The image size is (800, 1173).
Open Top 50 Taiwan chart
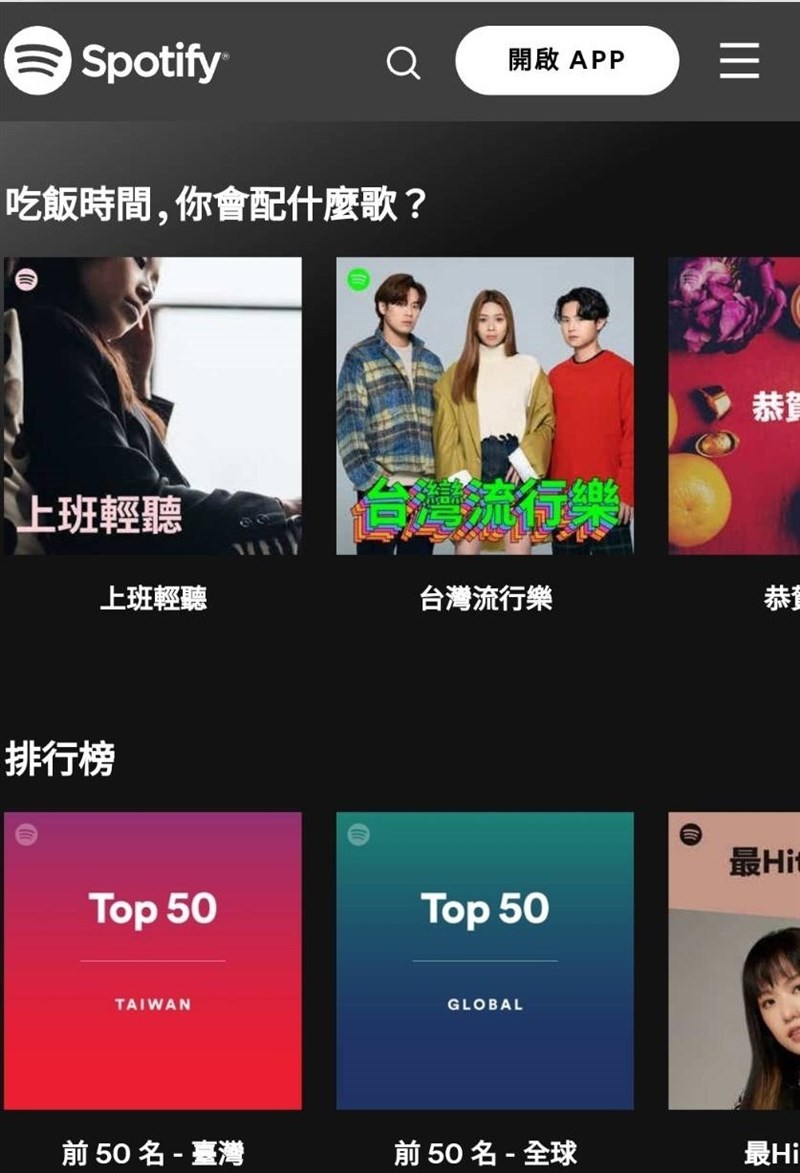pyautogui.click(x=153, y=960)
